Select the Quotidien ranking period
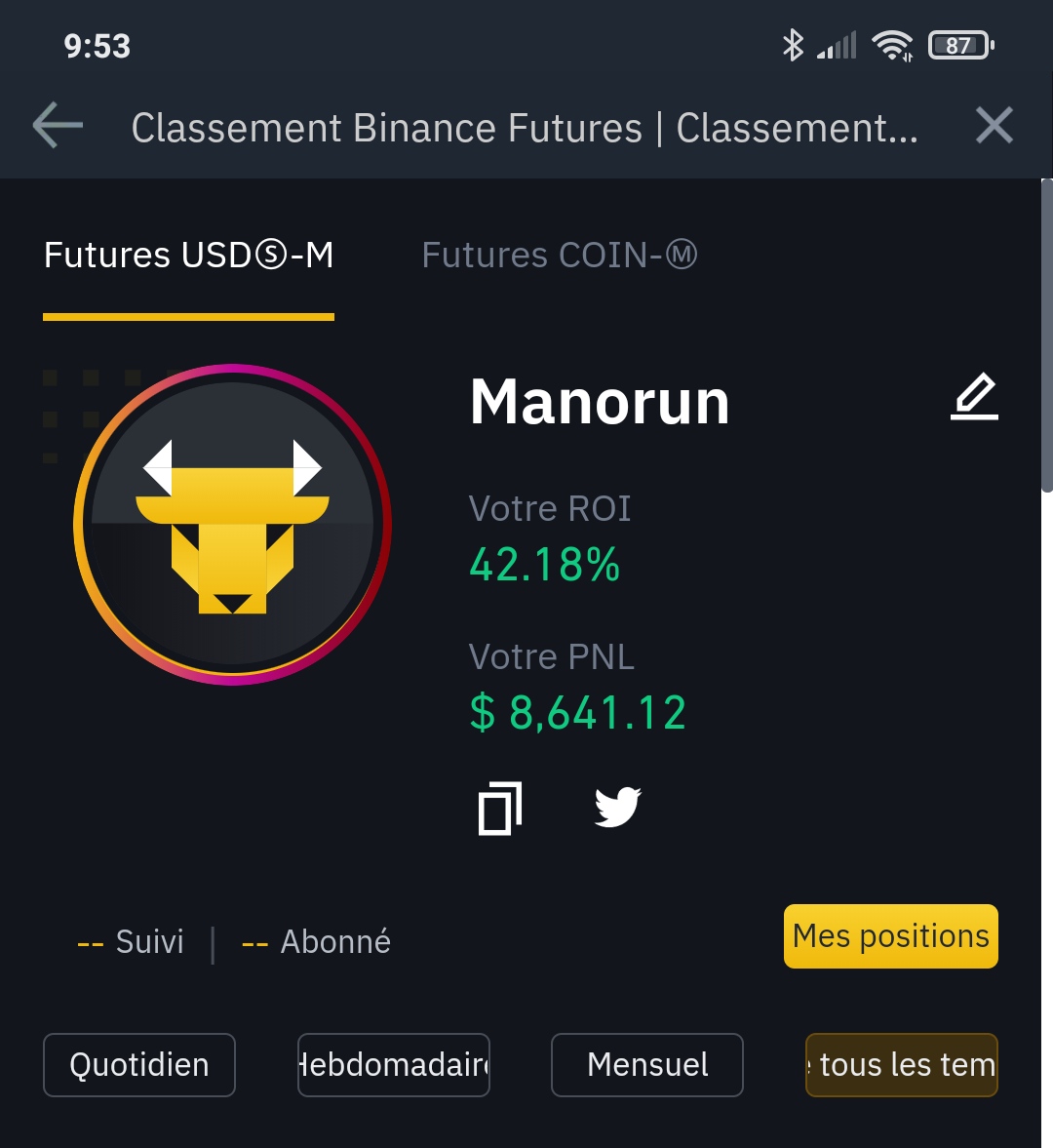The height and width of the screenshot is (1148, 1053). click(139, 1065)
